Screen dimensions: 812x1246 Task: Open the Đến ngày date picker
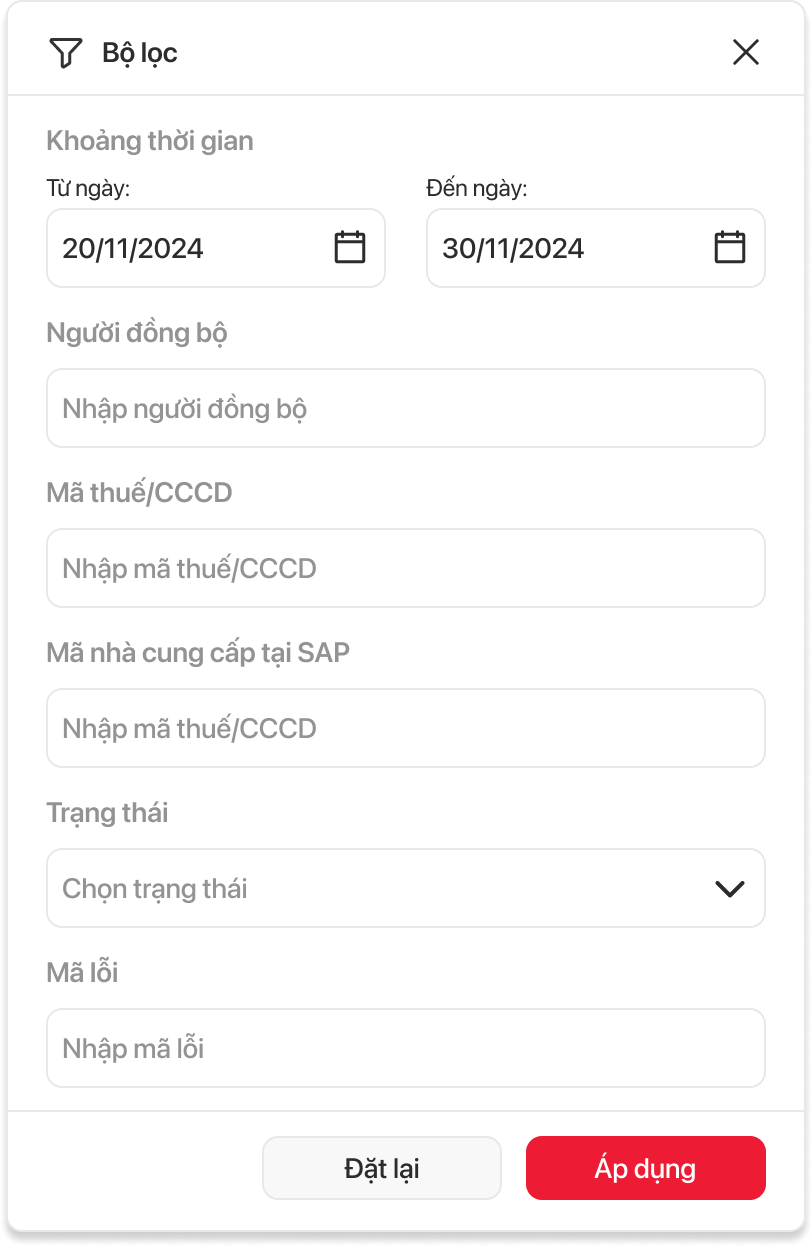(x=729, y=247)
